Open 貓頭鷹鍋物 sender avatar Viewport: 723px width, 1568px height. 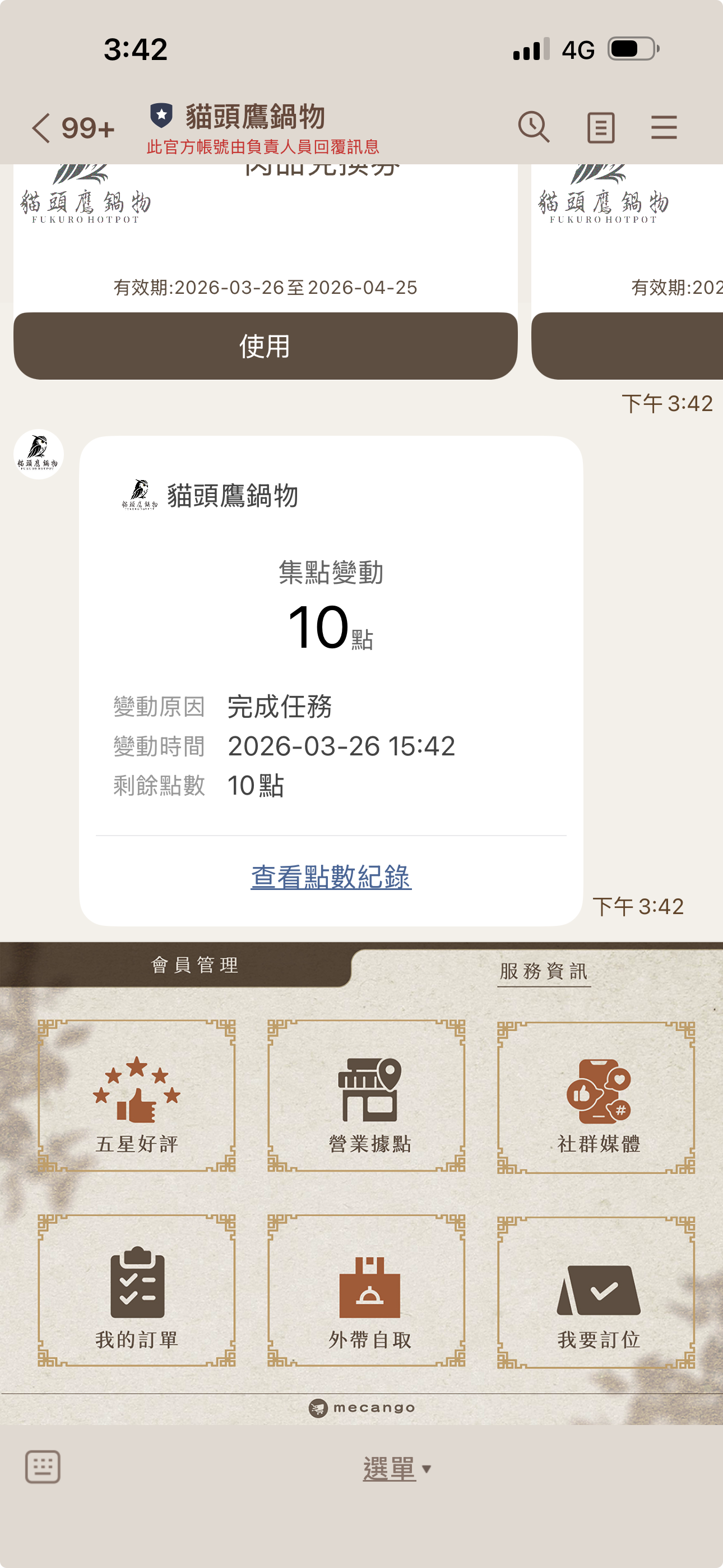point(38,454)
